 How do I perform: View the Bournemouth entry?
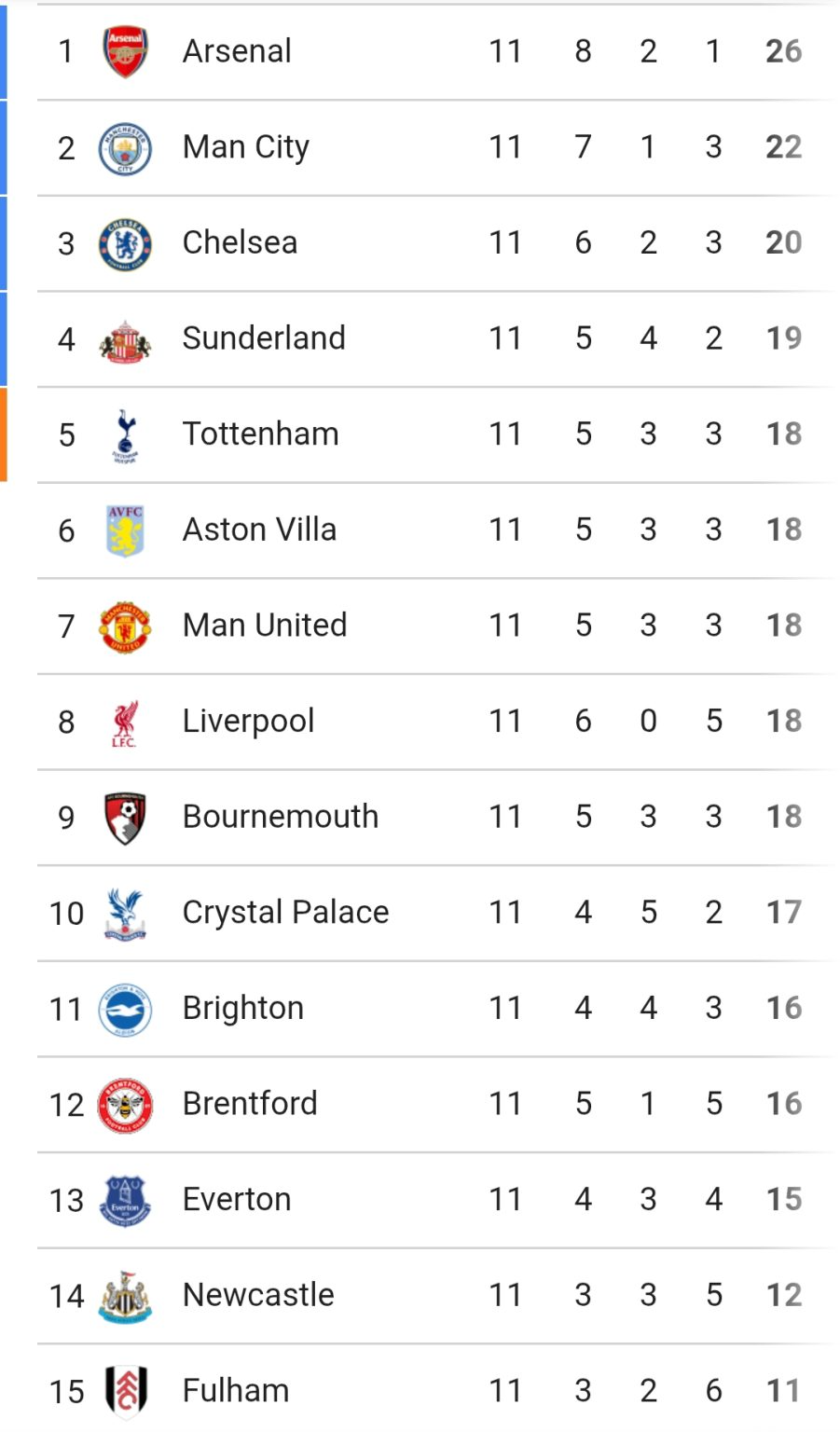tap(281, 817)
